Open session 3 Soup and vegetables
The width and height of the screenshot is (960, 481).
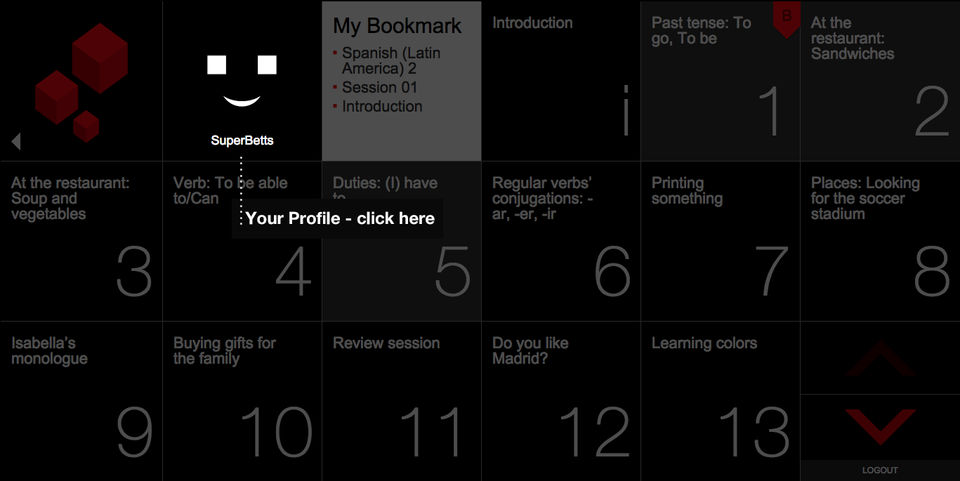point(80,241)
